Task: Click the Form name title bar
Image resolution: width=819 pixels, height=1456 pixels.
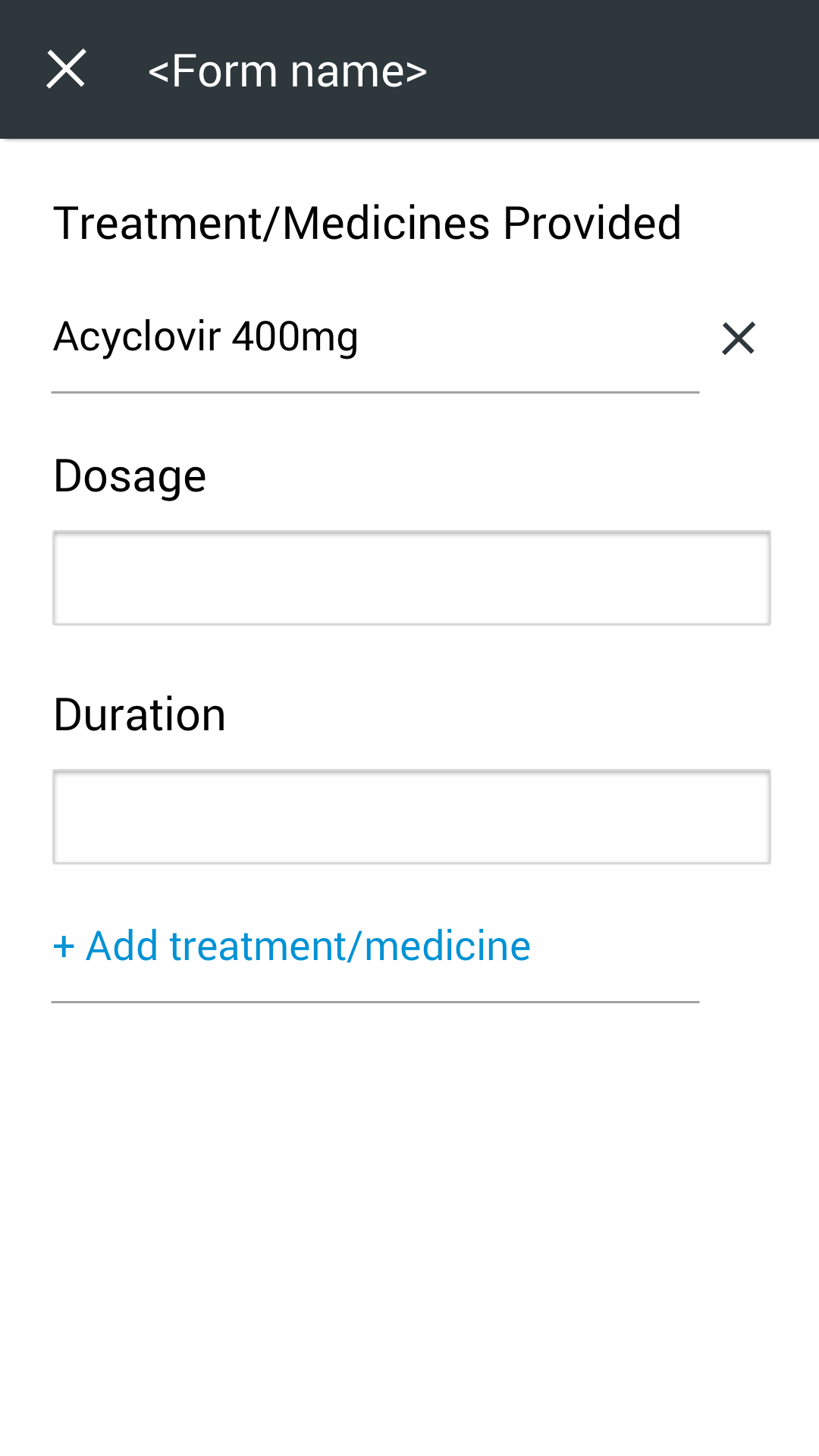Action: [288, 69]
